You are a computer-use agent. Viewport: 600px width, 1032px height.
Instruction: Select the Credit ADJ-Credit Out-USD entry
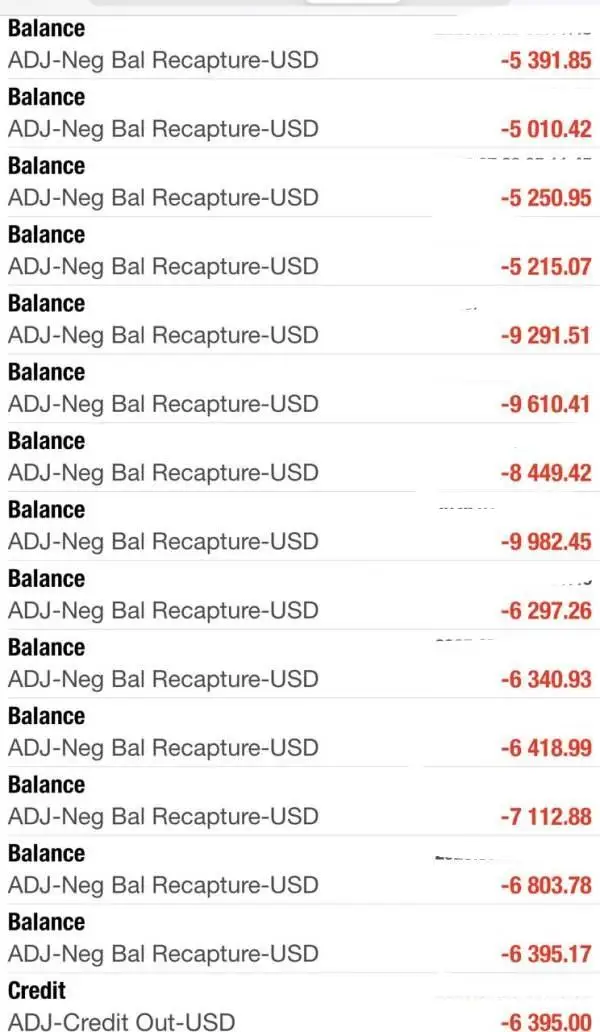300,1006
